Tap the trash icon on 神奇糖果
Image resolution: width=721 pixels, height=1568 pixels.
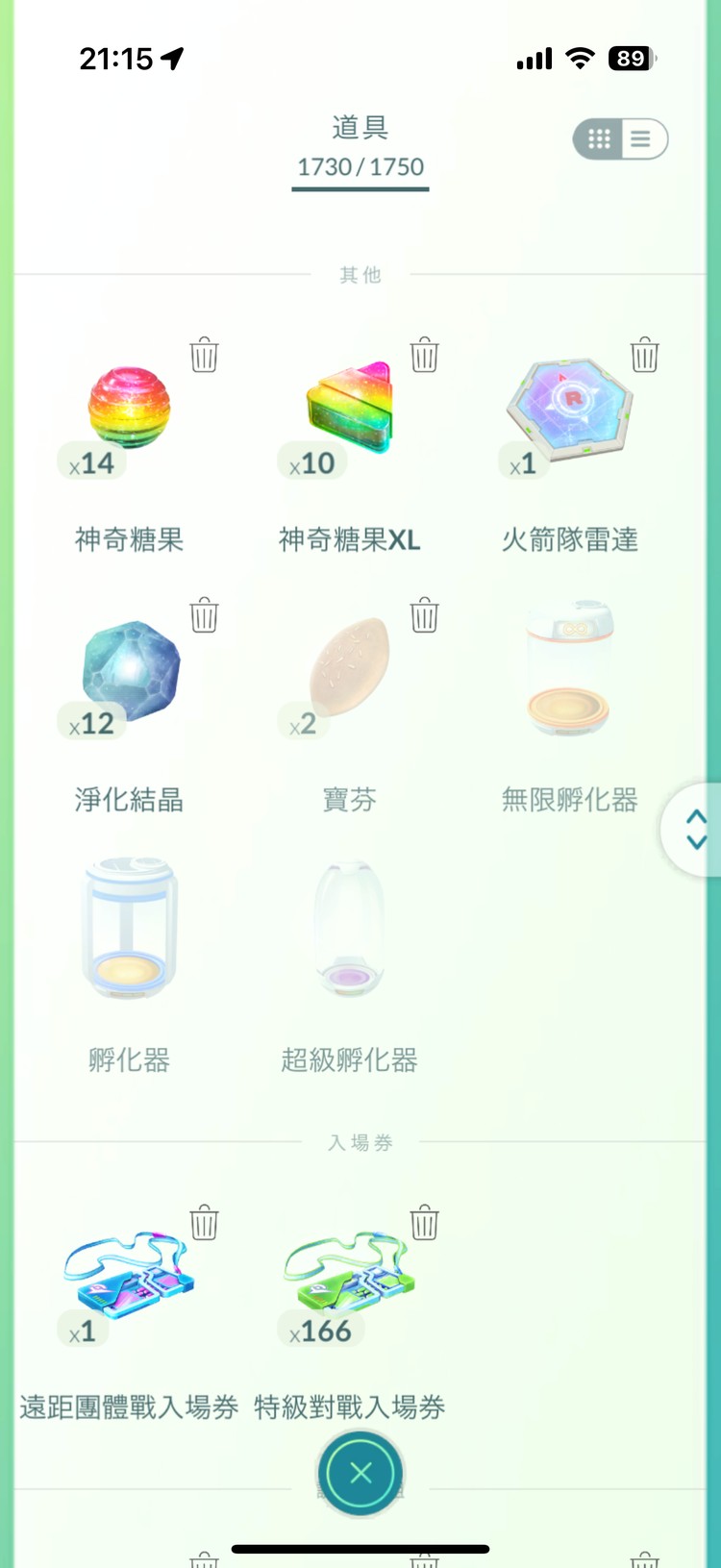coord(203,355)
